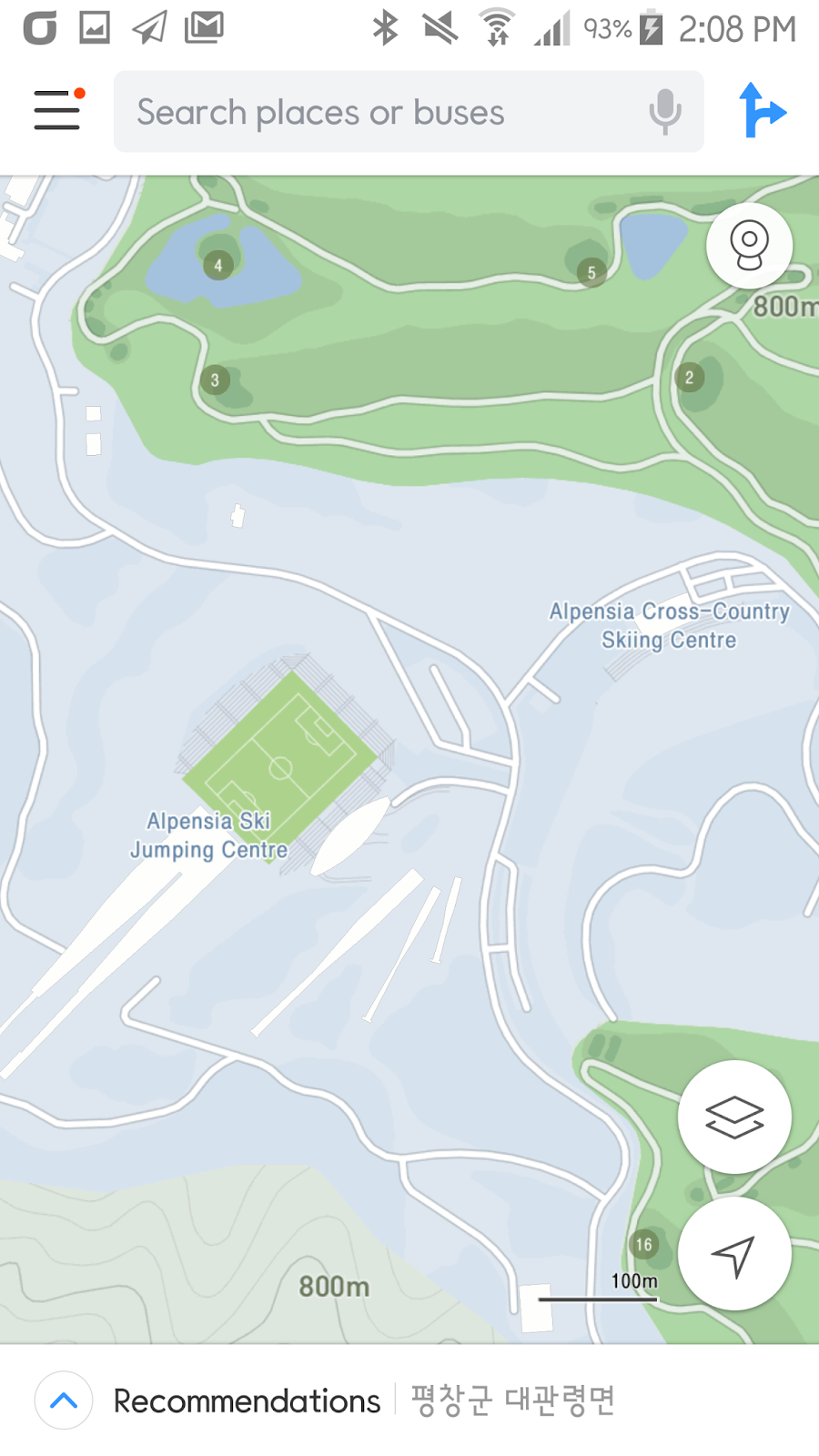Select the Alpensia Cross-Country Skiing Centre label
This screenshot has height=1456, width=819.
tap(669, 625)
